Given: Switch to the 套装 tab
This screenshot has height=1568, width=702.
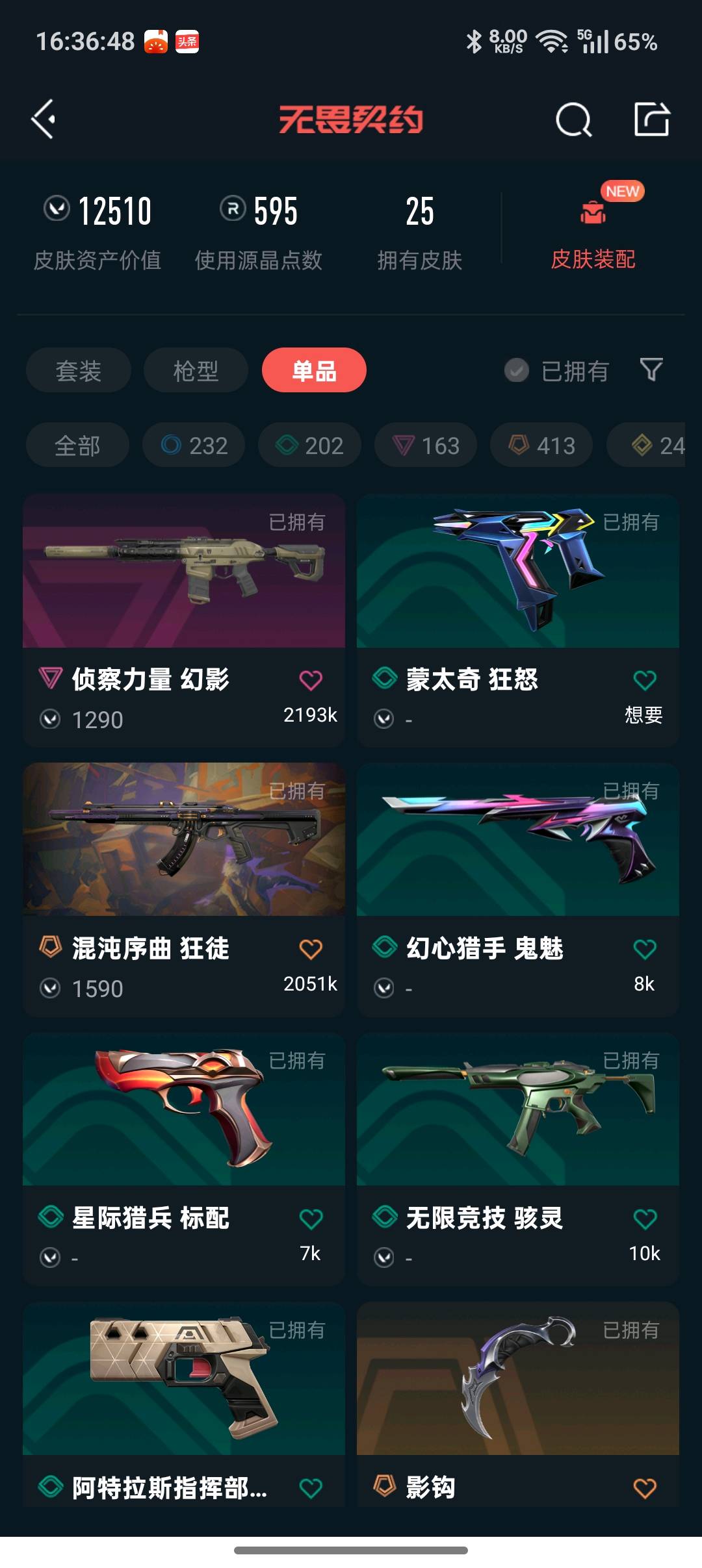Looking at the screenshot, I should (79, 370).
